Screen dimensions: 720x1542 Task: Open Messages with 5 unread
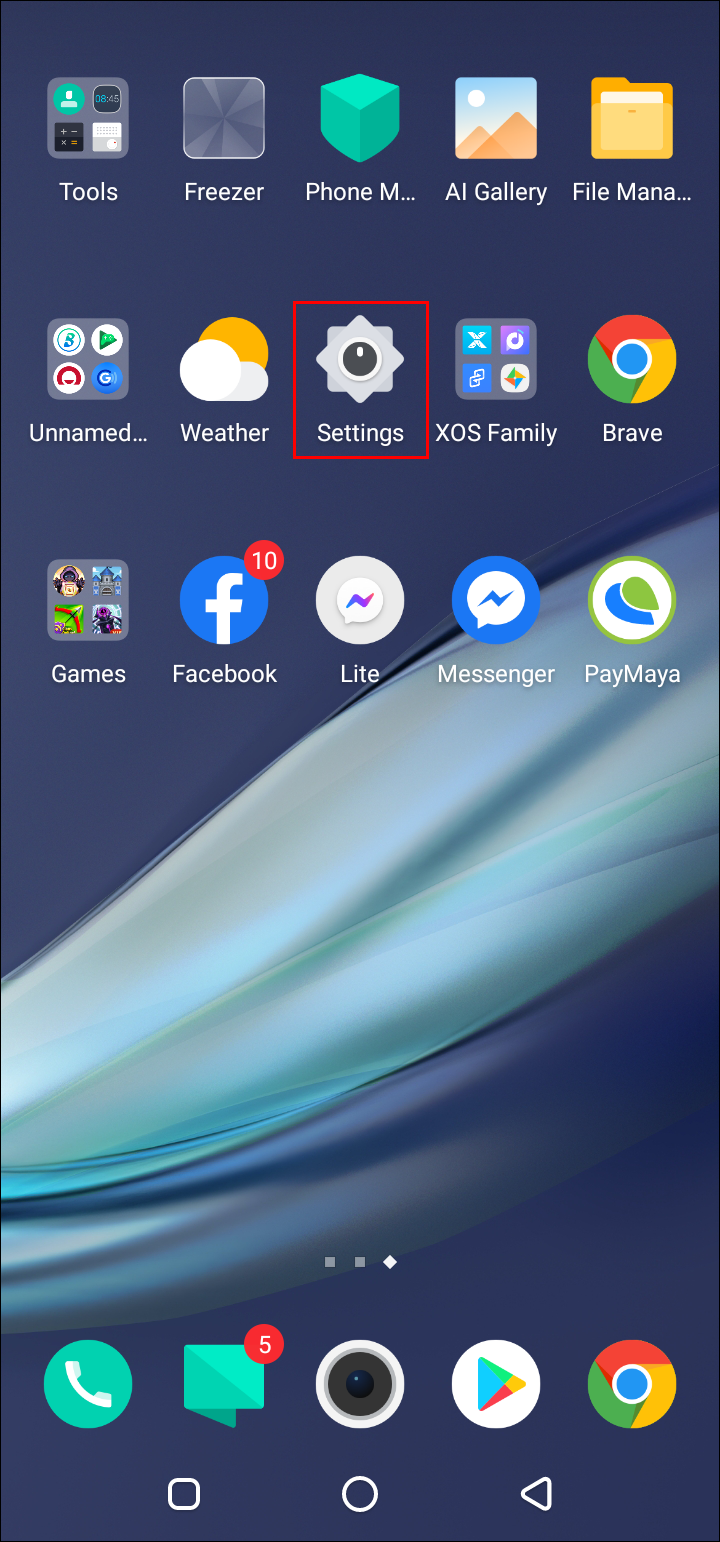[x=224, y=1384]
